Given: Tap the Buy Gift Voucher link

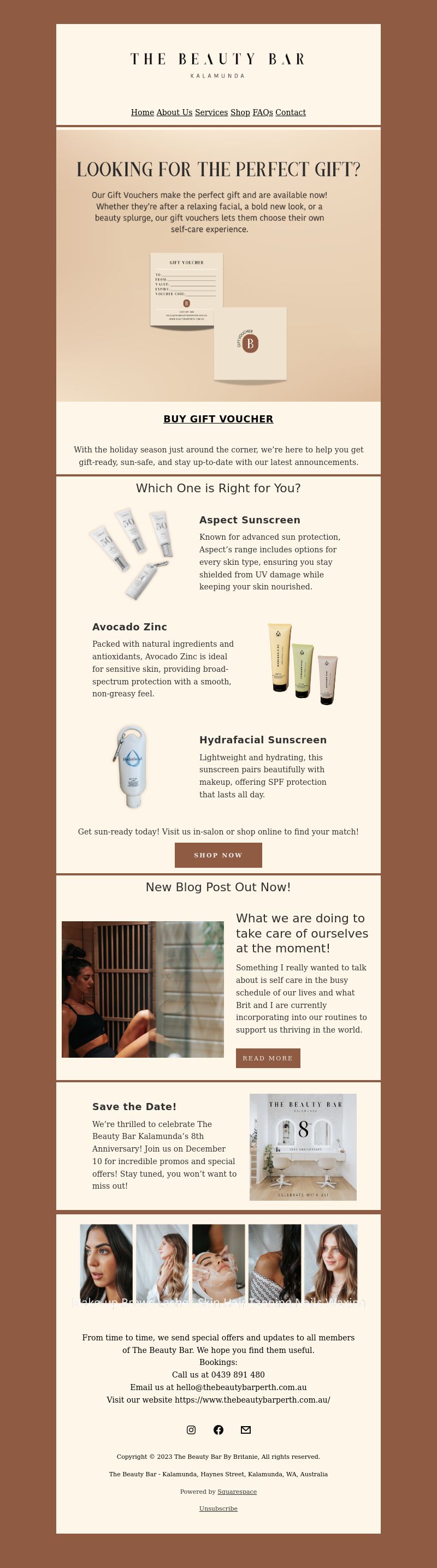Looking at the screenshot, I should (x=218, y=419).
